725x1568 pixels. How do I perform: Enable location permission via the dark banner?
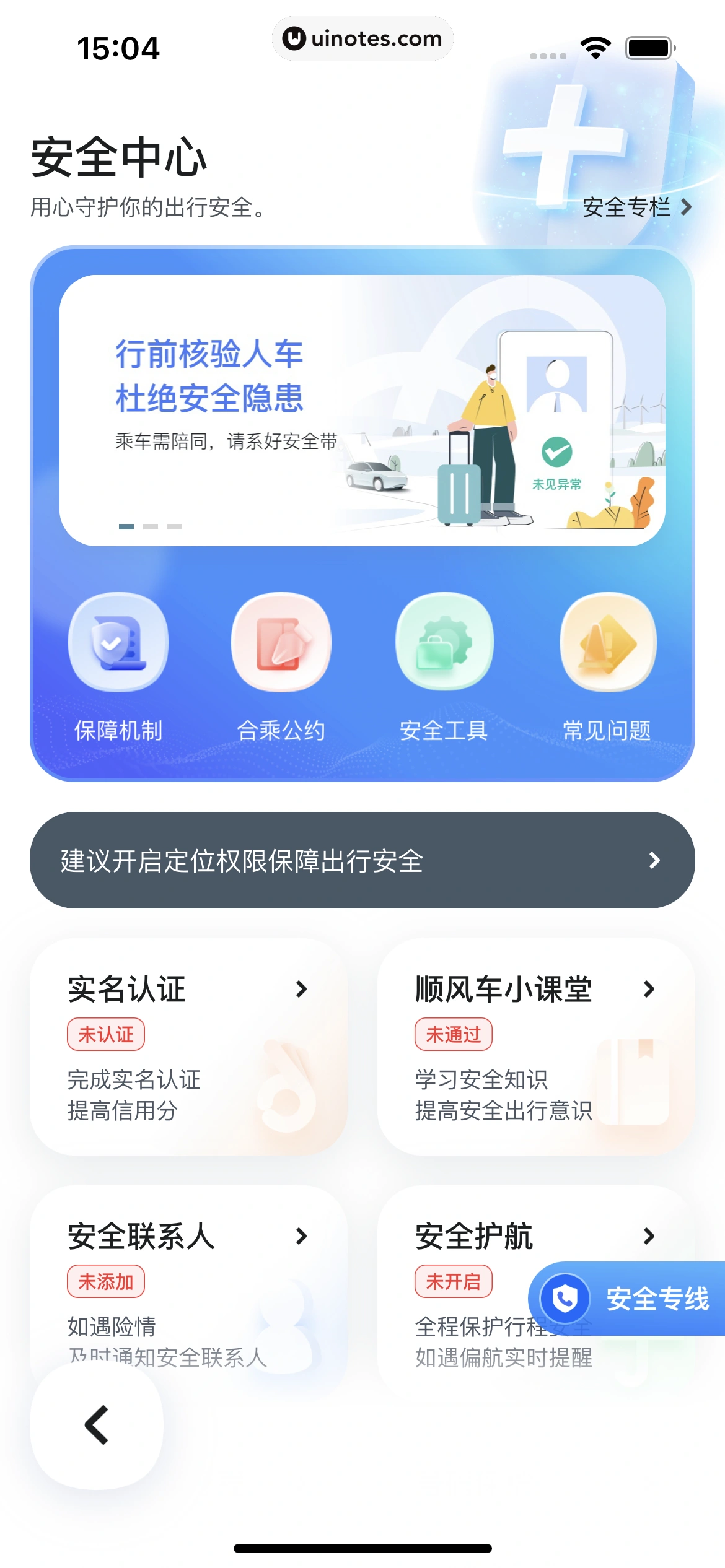pos(362,860)
